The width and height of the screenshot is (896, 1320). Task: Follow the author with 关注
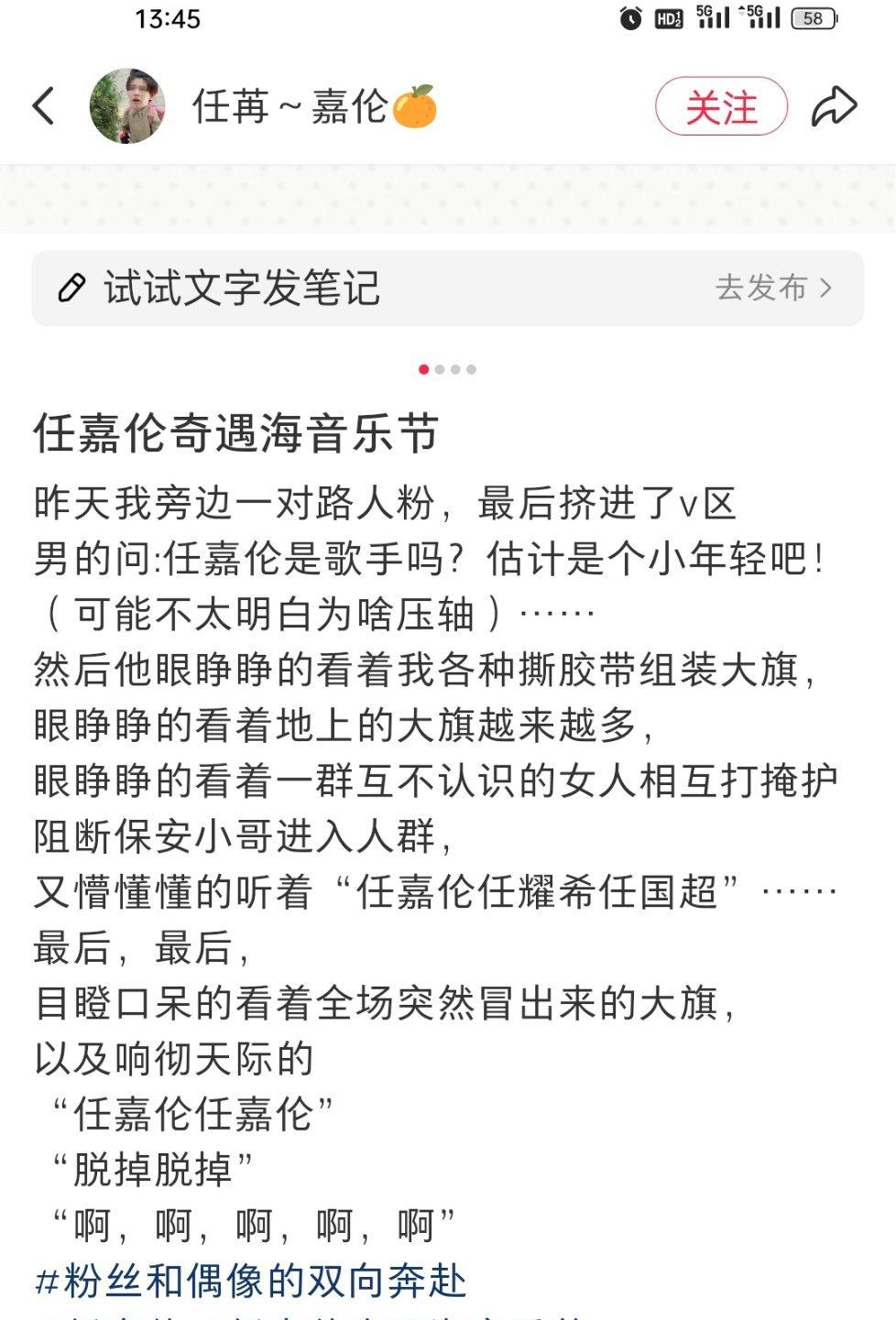click(x=721, y=107)
